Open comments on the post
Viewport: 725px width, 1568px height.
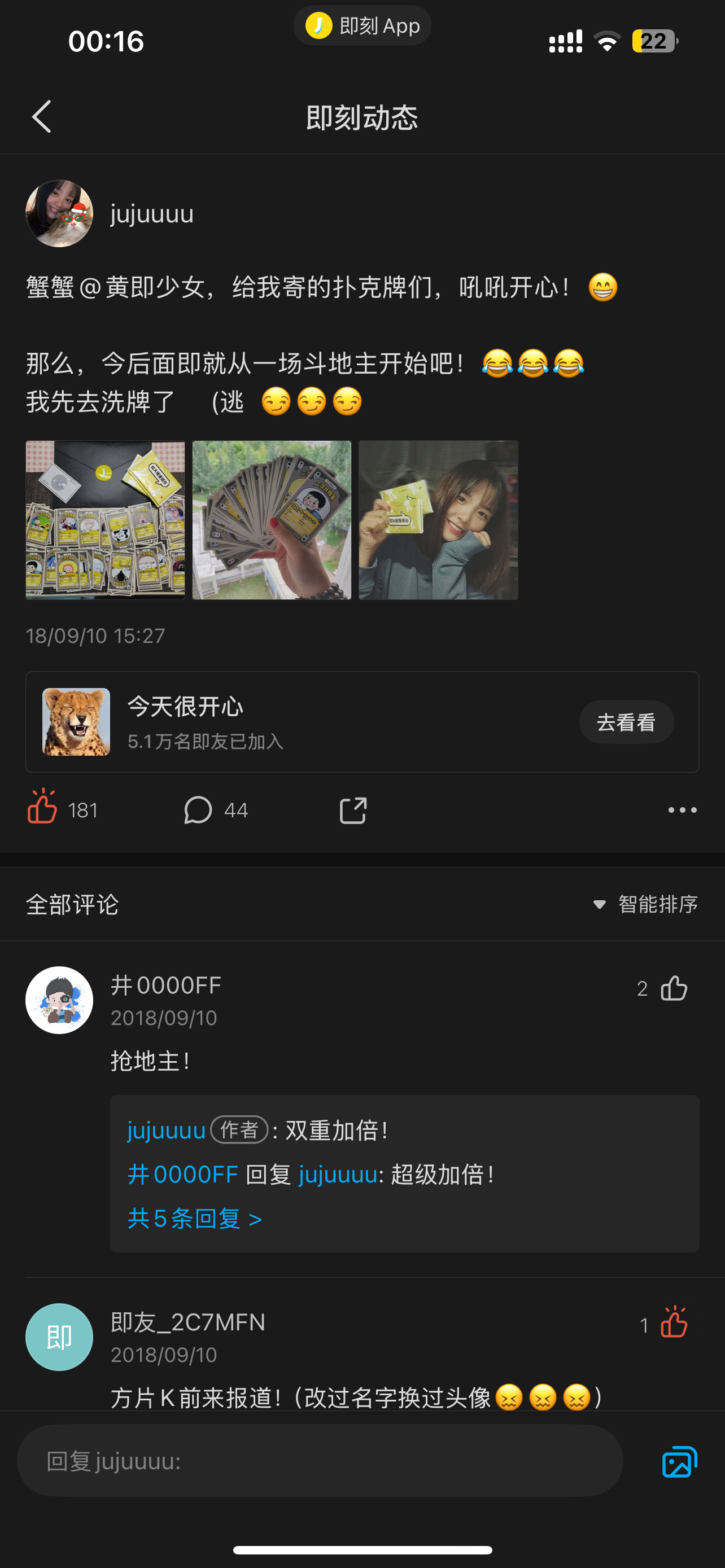point(198,810)
